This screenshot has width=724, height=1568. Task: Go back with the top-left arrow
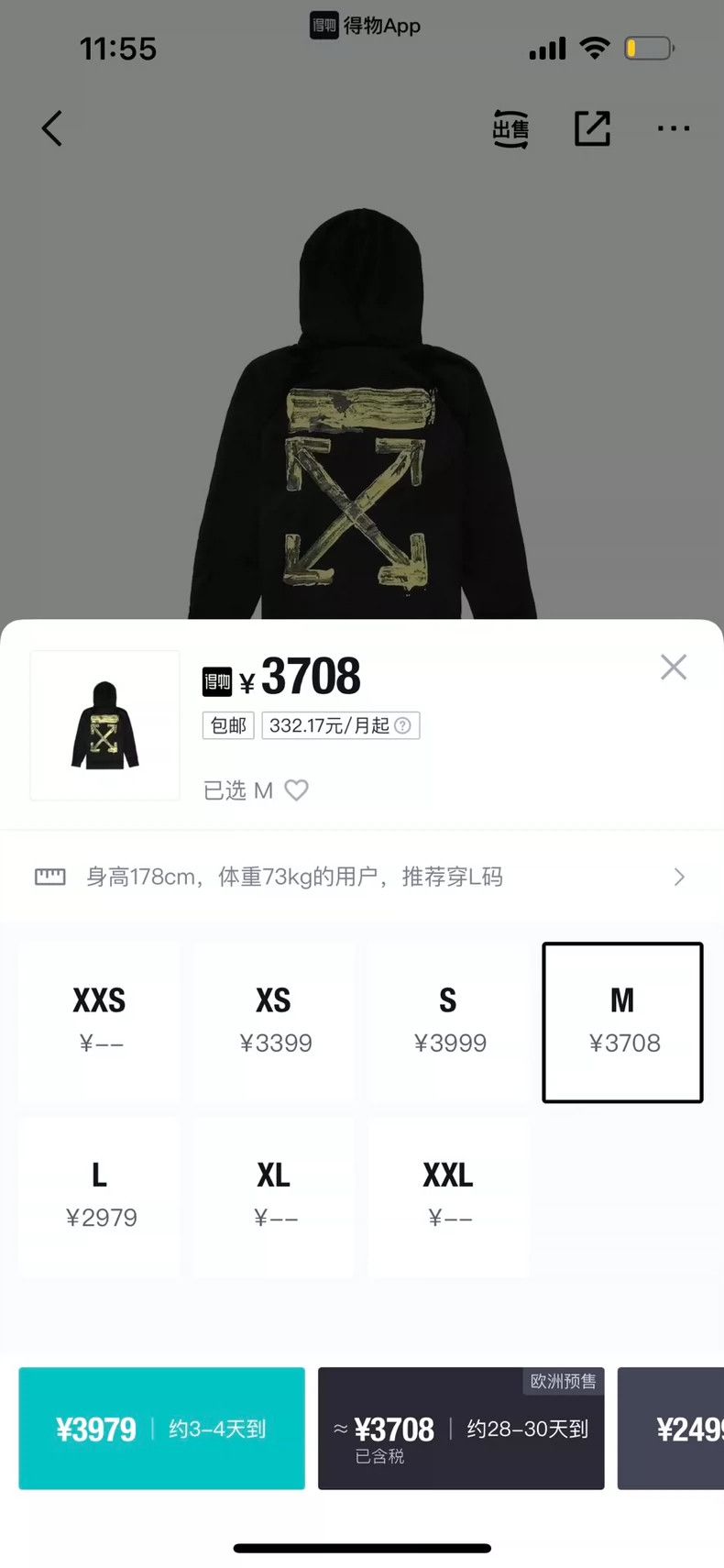coord(52,128)
